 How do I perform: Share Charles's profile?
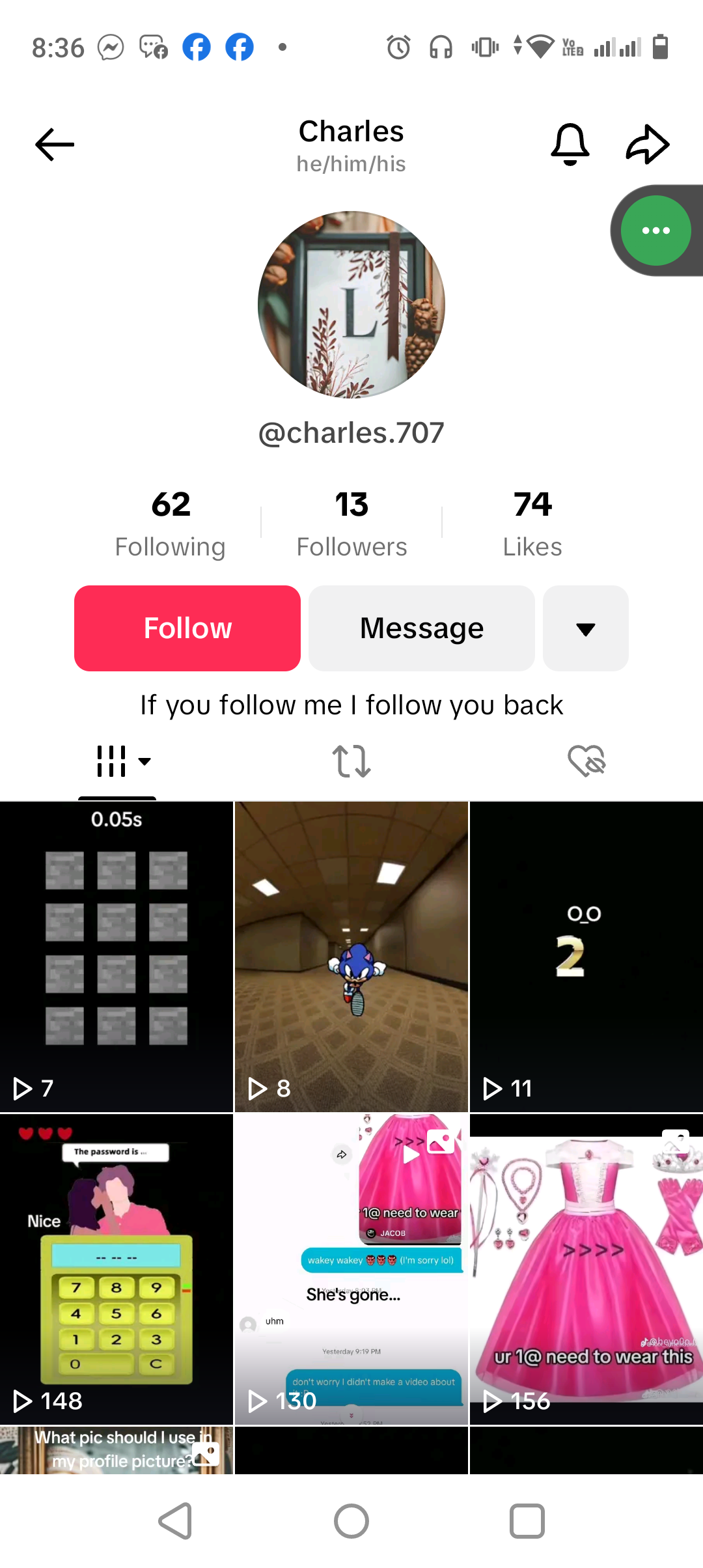(647, 145)
